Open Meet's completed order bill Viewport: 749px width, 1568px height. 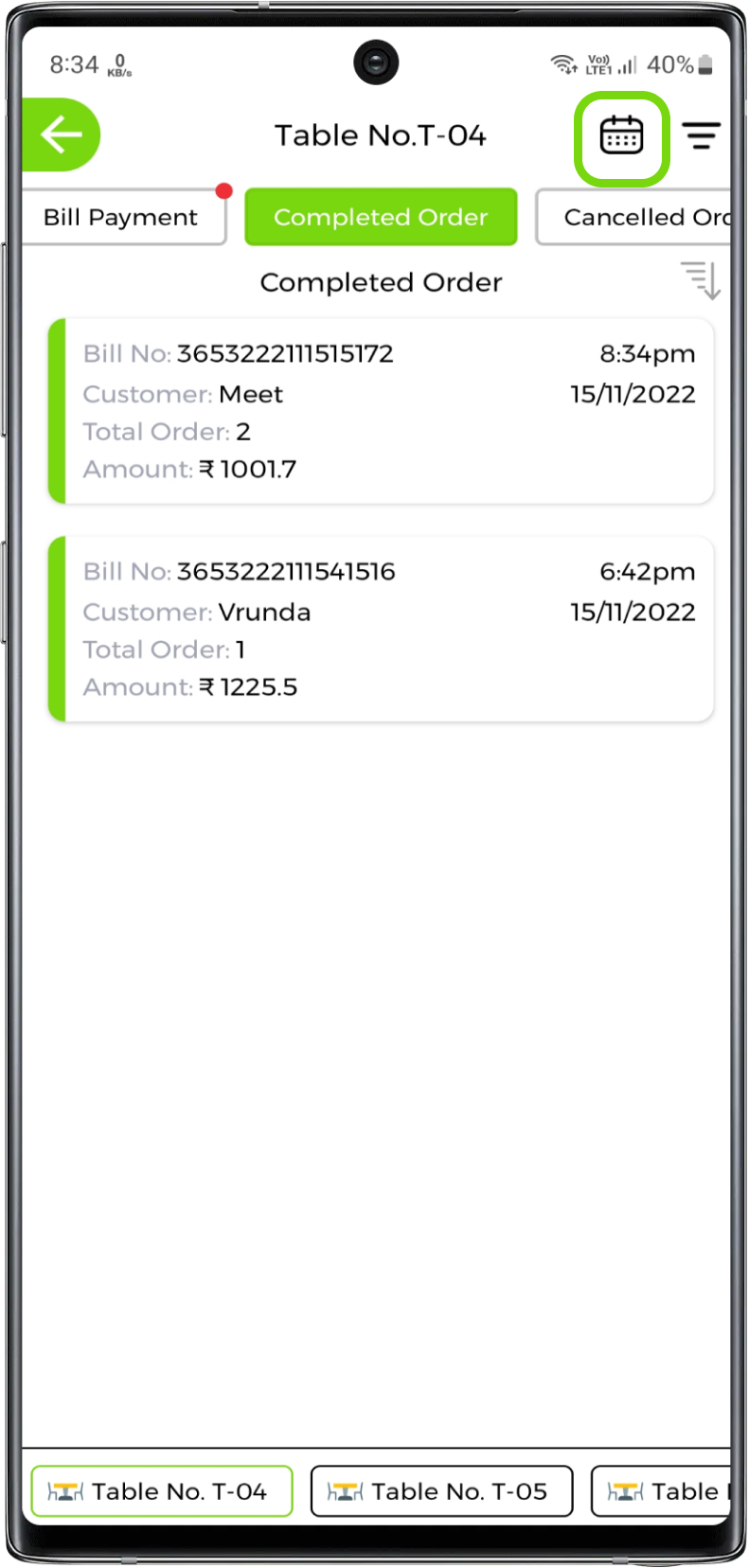pyautogui.click(x=381, y=411)
